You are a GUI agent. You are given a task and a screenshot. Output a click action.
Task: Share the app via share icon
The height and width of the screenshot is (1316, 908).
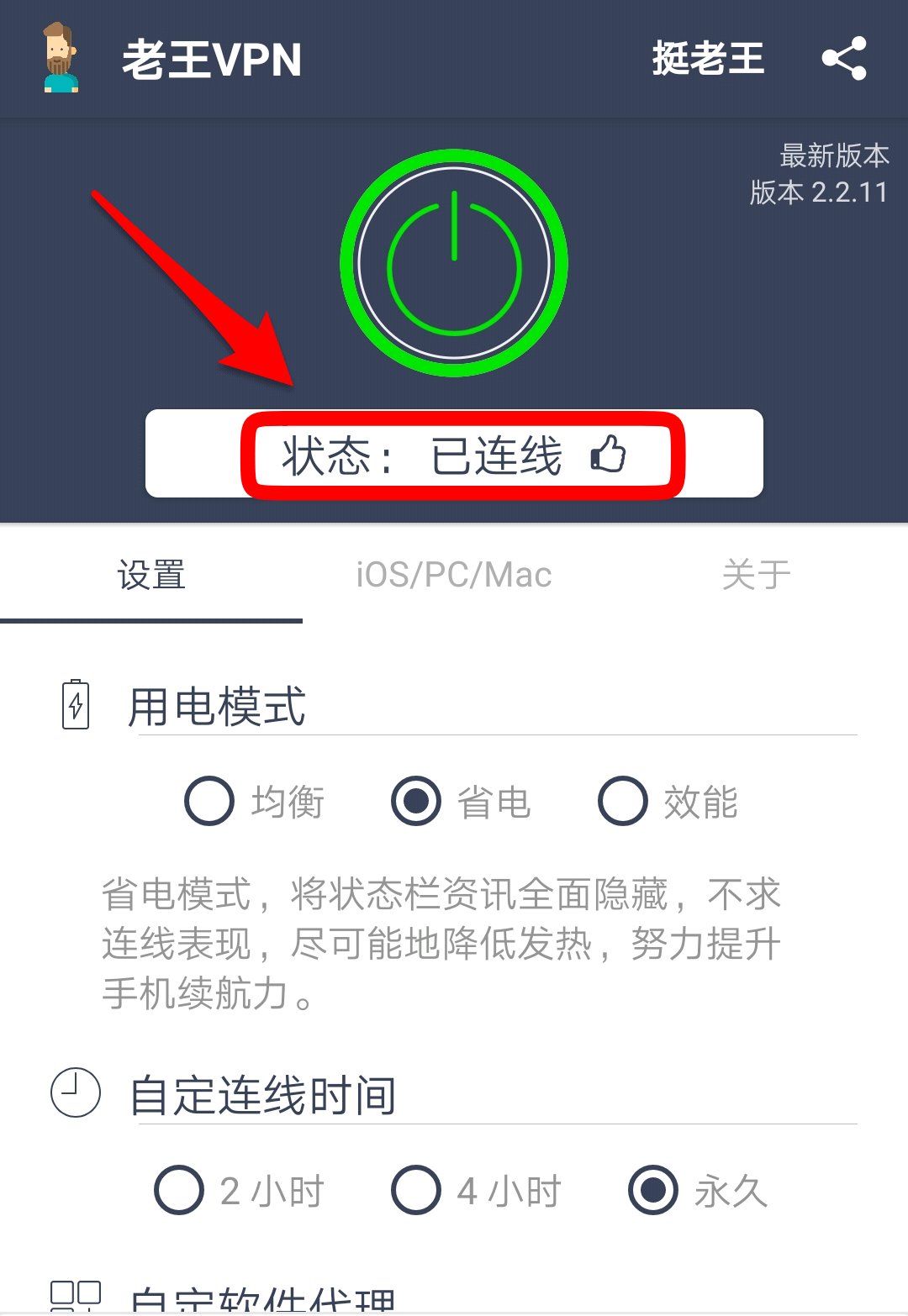point(843,59)
